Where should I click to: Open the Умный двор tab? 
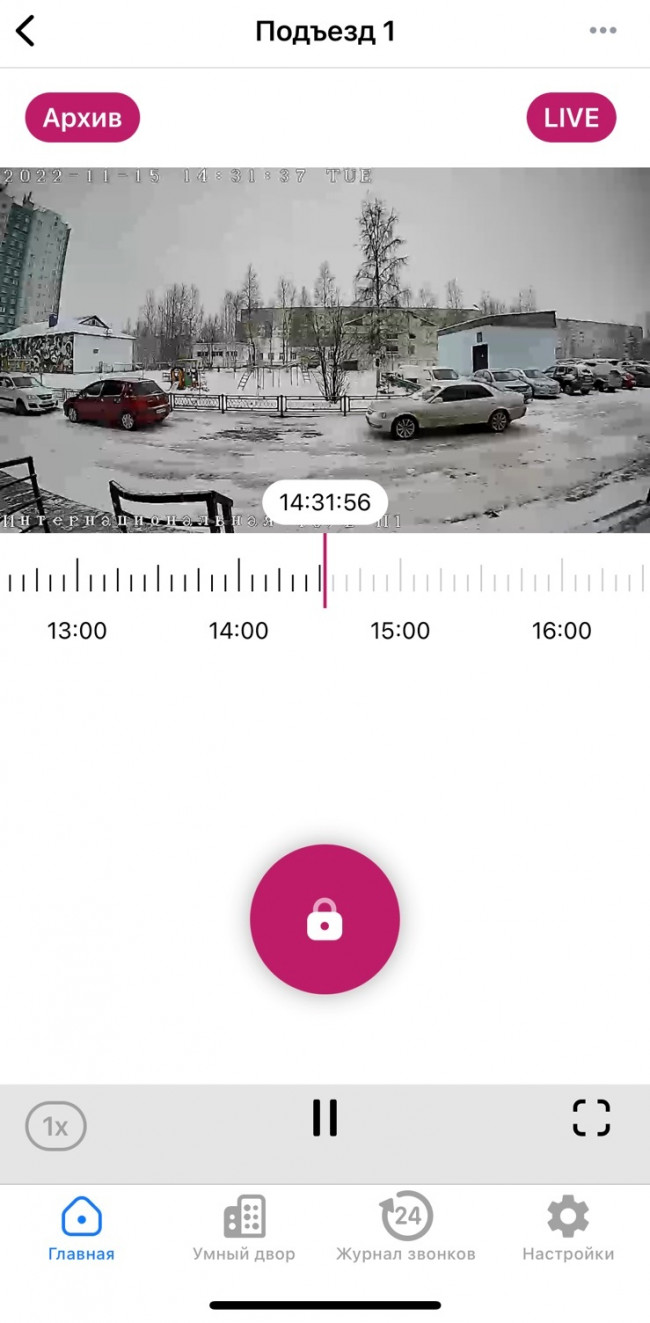click(244, 1229)
